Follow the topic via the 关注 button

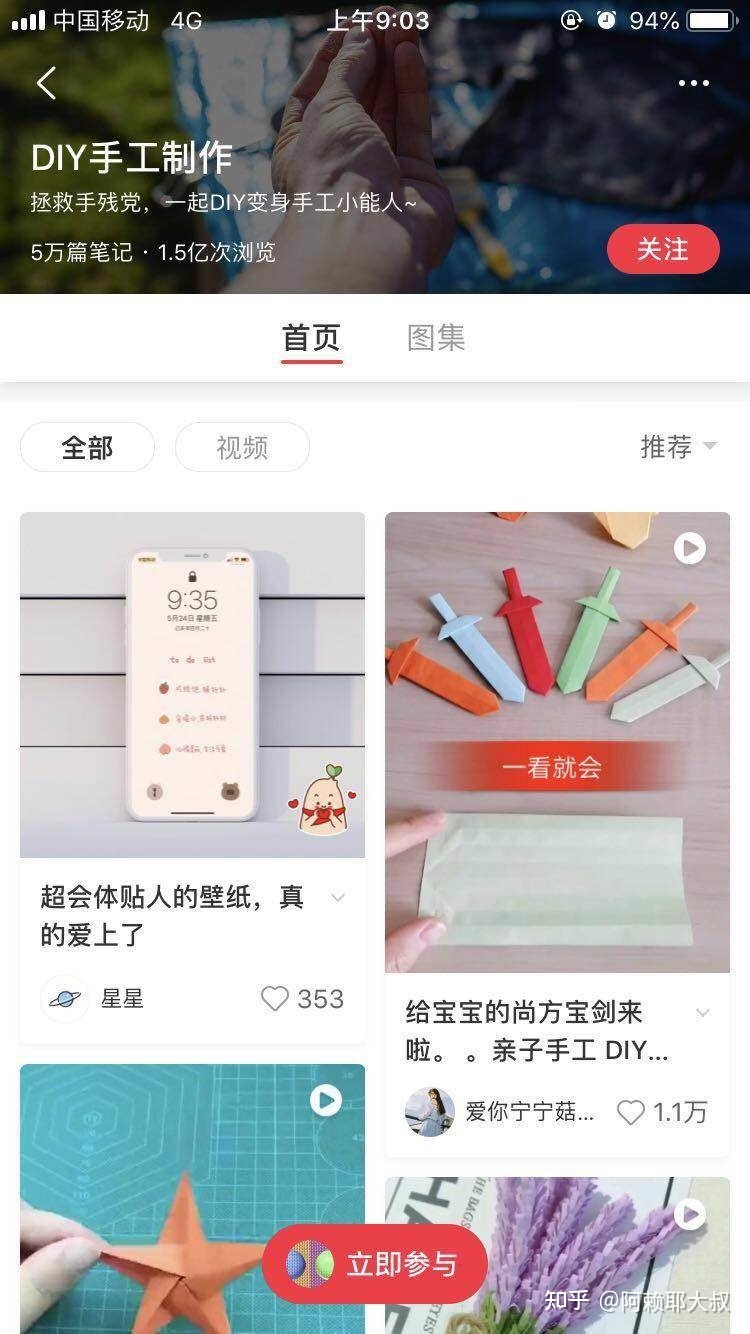pyautogui.click(x=663, y=248)
